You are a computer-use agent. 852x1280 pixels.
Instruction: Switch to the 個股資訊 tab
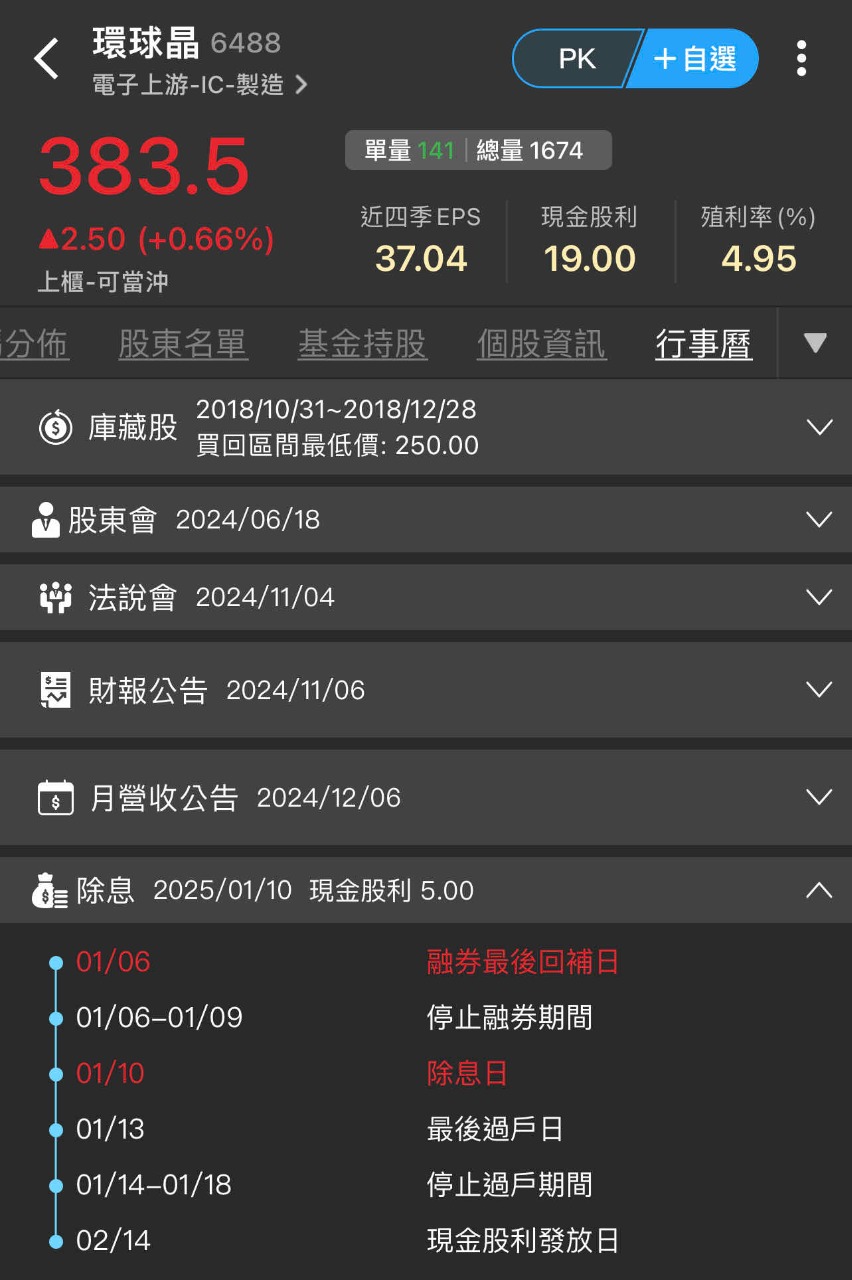tap(541, 344)
